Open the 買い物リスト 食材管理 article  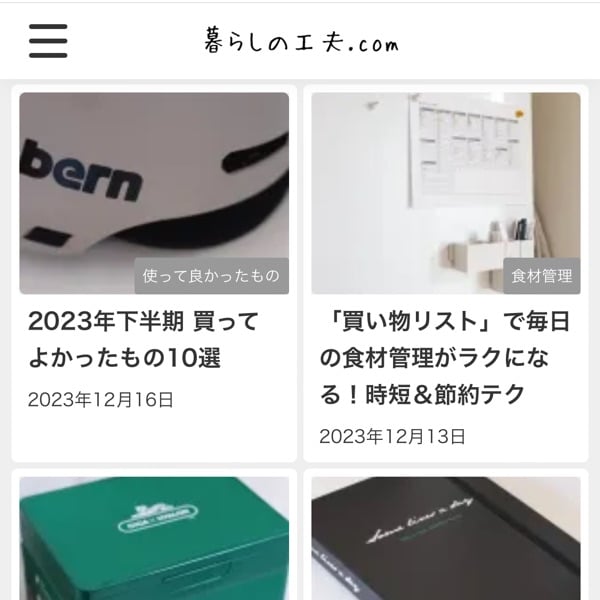coord(435,357)
